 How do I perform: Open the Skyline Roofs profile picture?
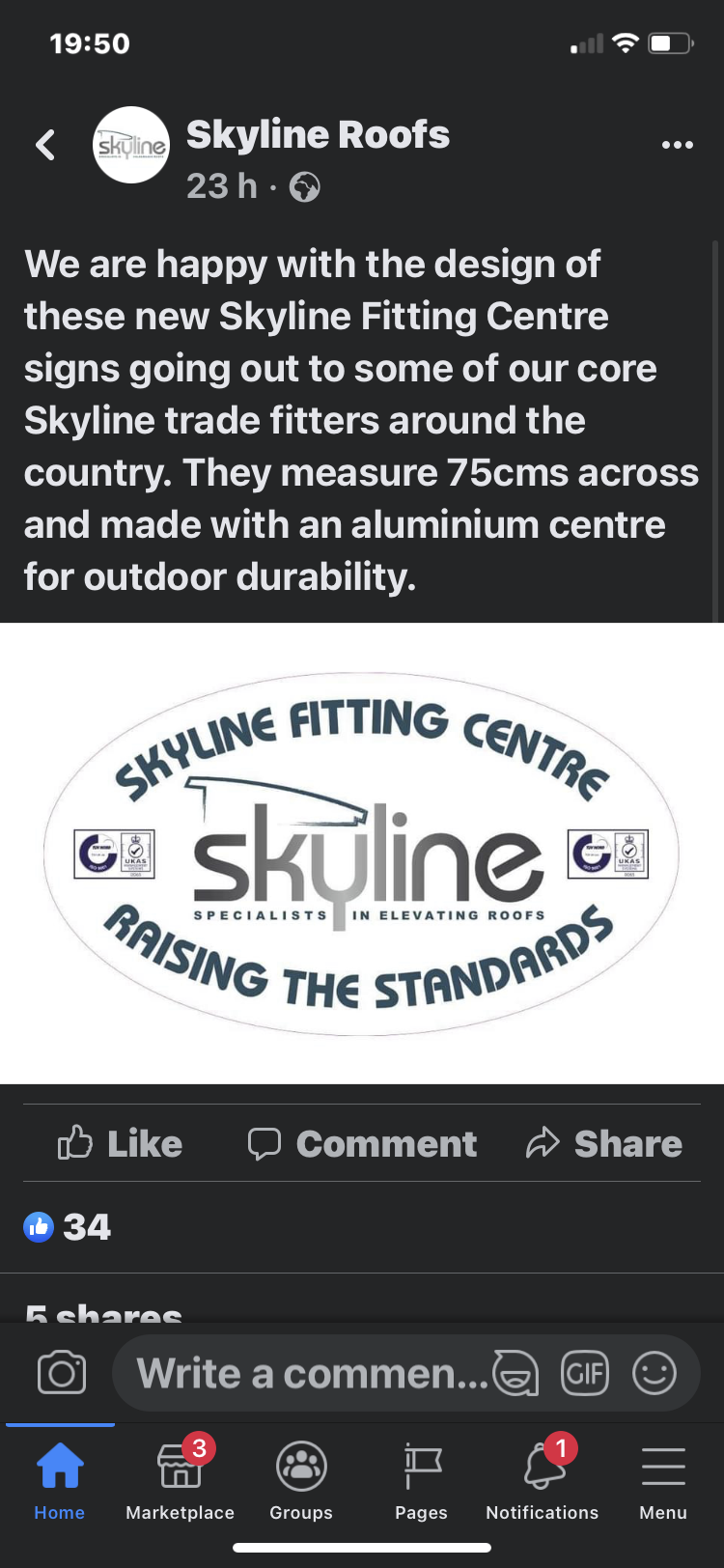click(x=130, y=146)
